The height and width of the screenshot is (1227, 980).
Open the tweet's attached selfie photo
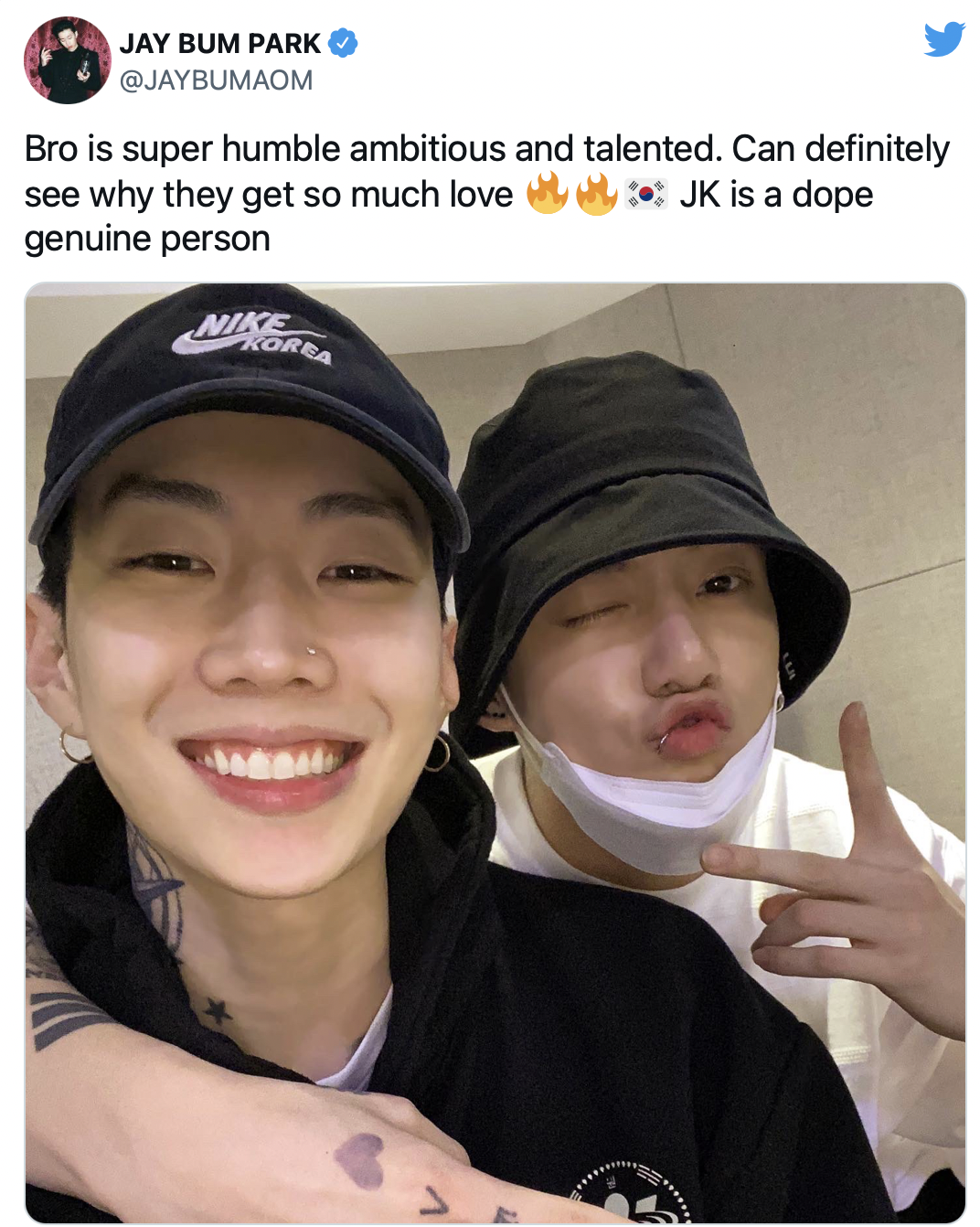coord(495,752)
